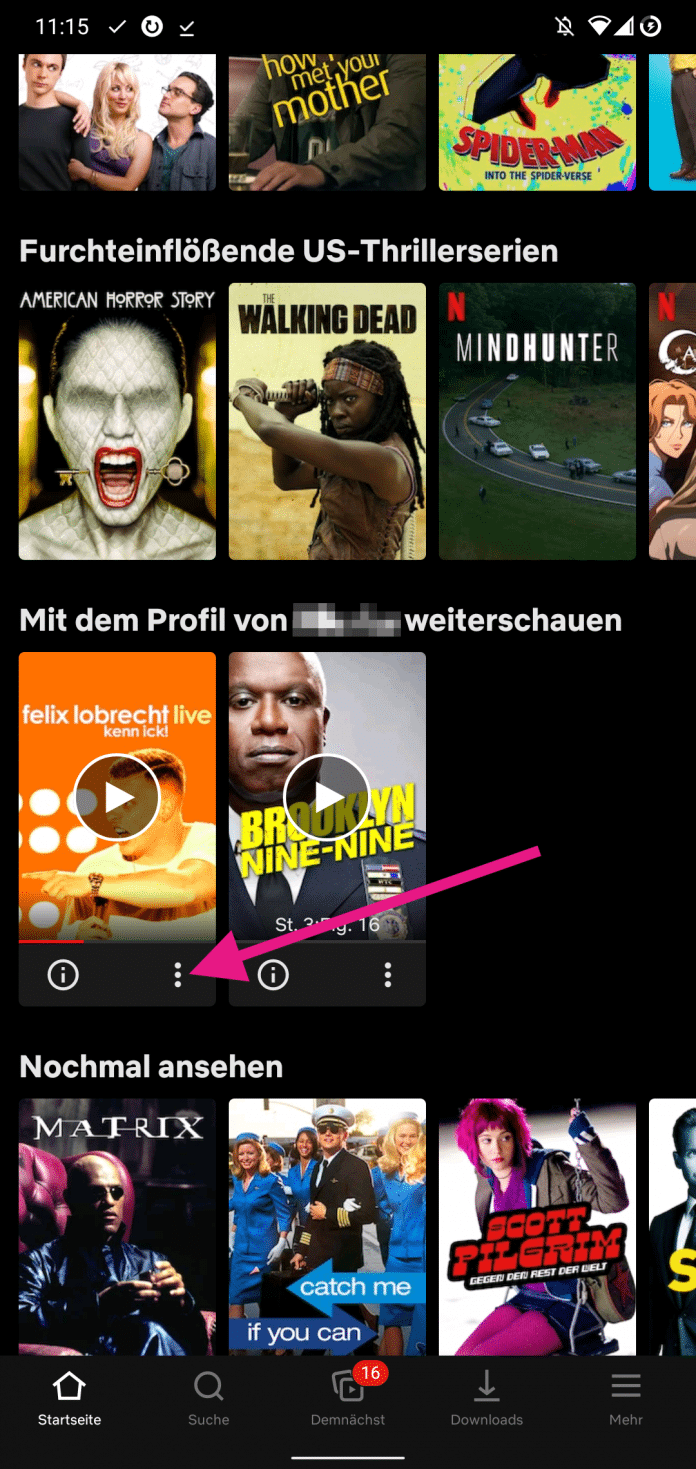Open Catch Me If You Can
Screen dimensions: 696x1469
coord(327,1226)
